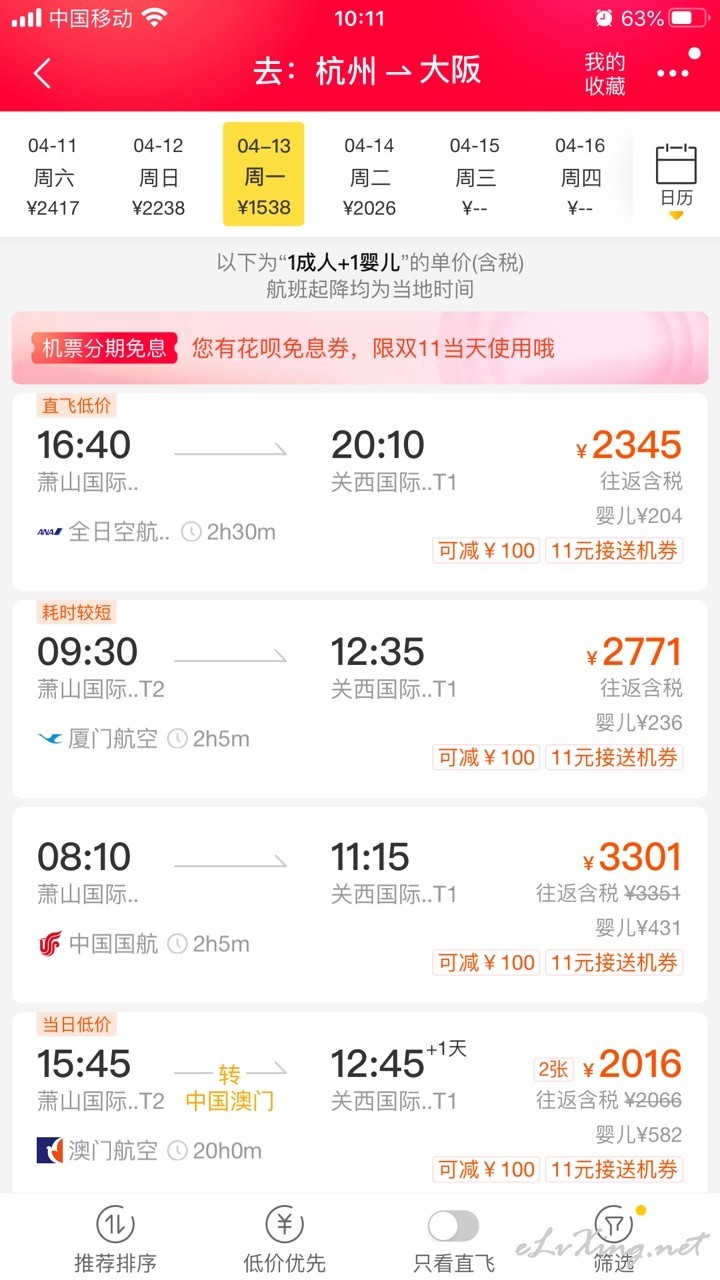This screenshot has height=1280, width=720.
Task: Open the 全日空 16:40 flight
Action: pos(360,492)
